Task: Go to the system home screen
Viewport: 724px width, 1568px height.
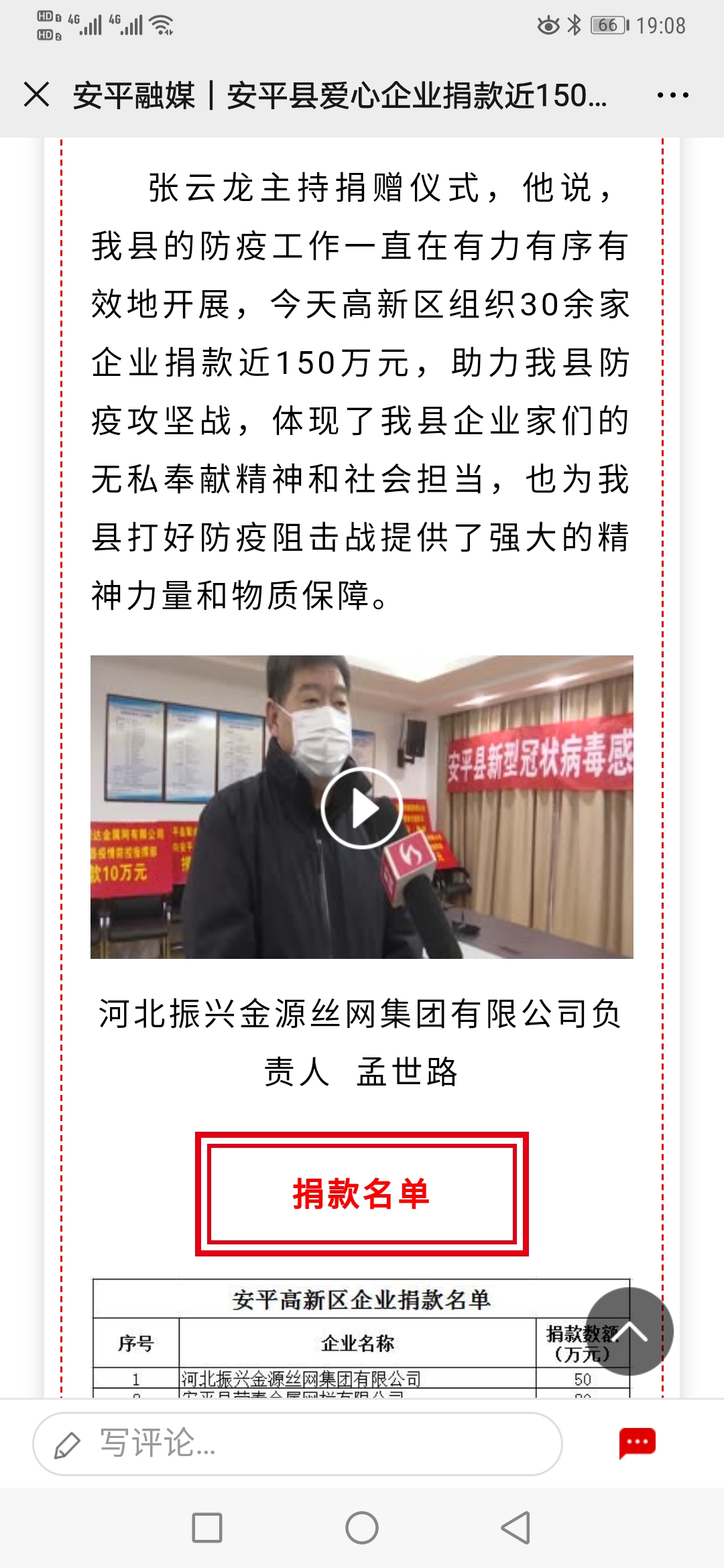Action: 361,1528
